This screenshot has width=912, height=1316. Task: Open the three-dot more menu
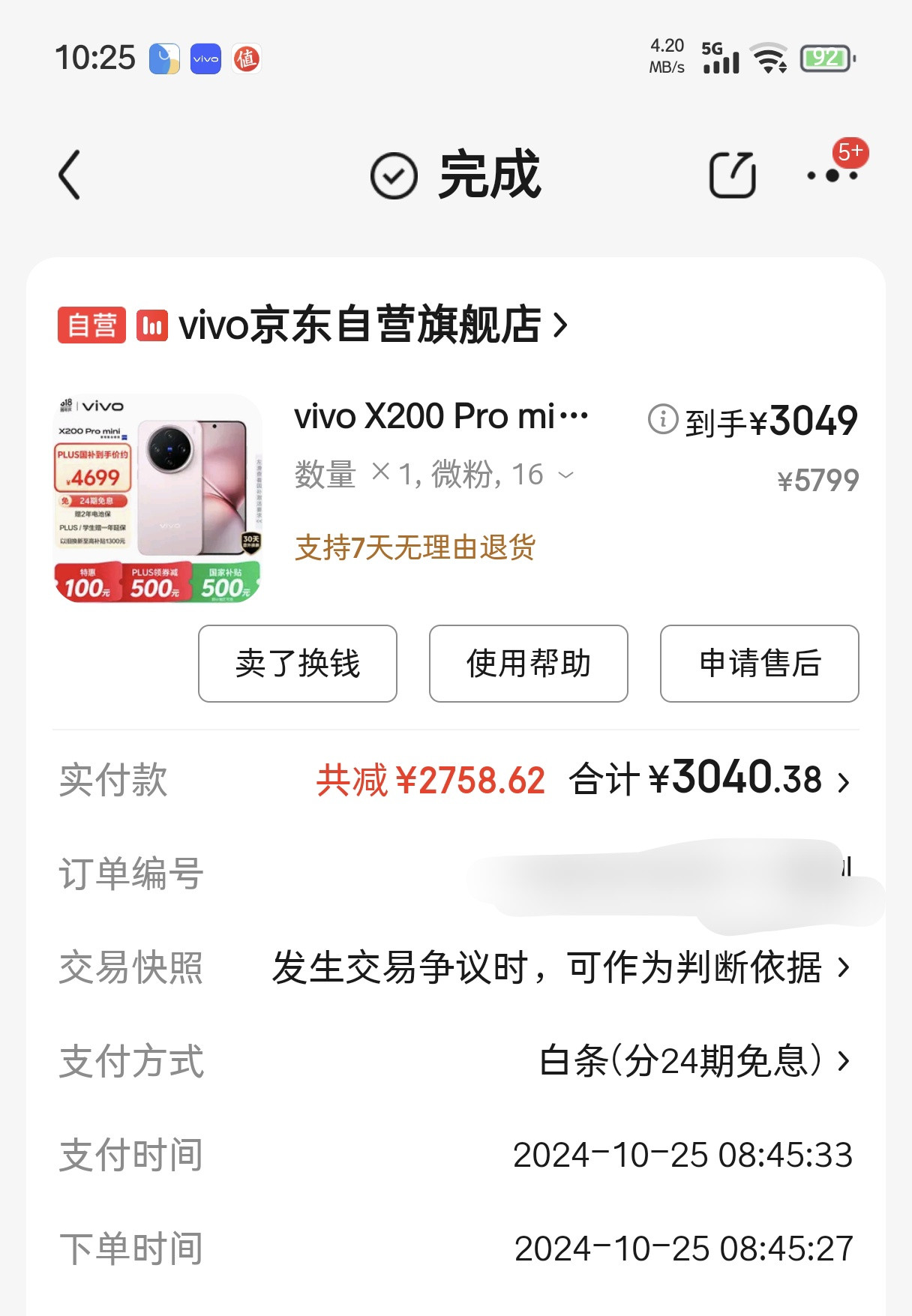832,175
